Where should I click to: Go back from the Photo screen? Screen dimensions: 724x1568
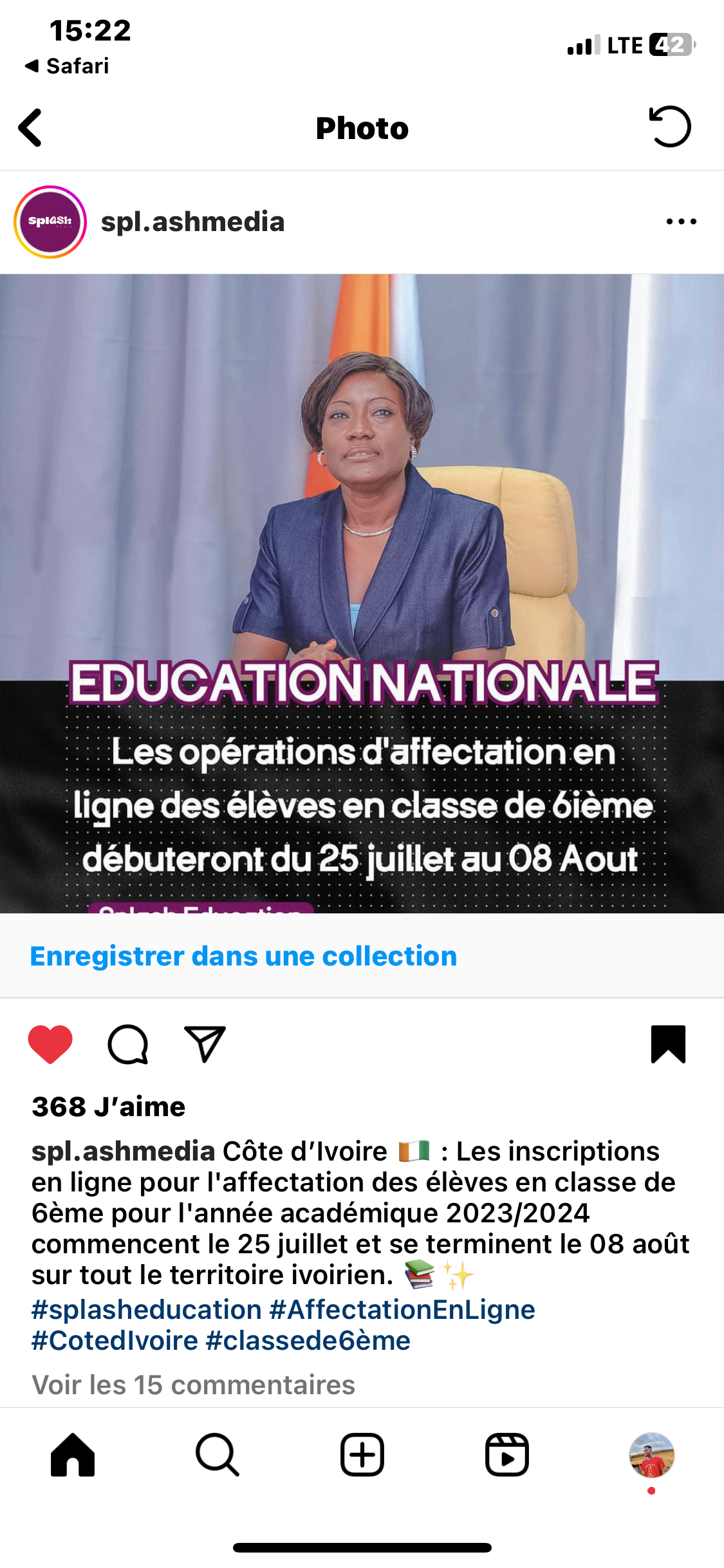pos(31,127)
